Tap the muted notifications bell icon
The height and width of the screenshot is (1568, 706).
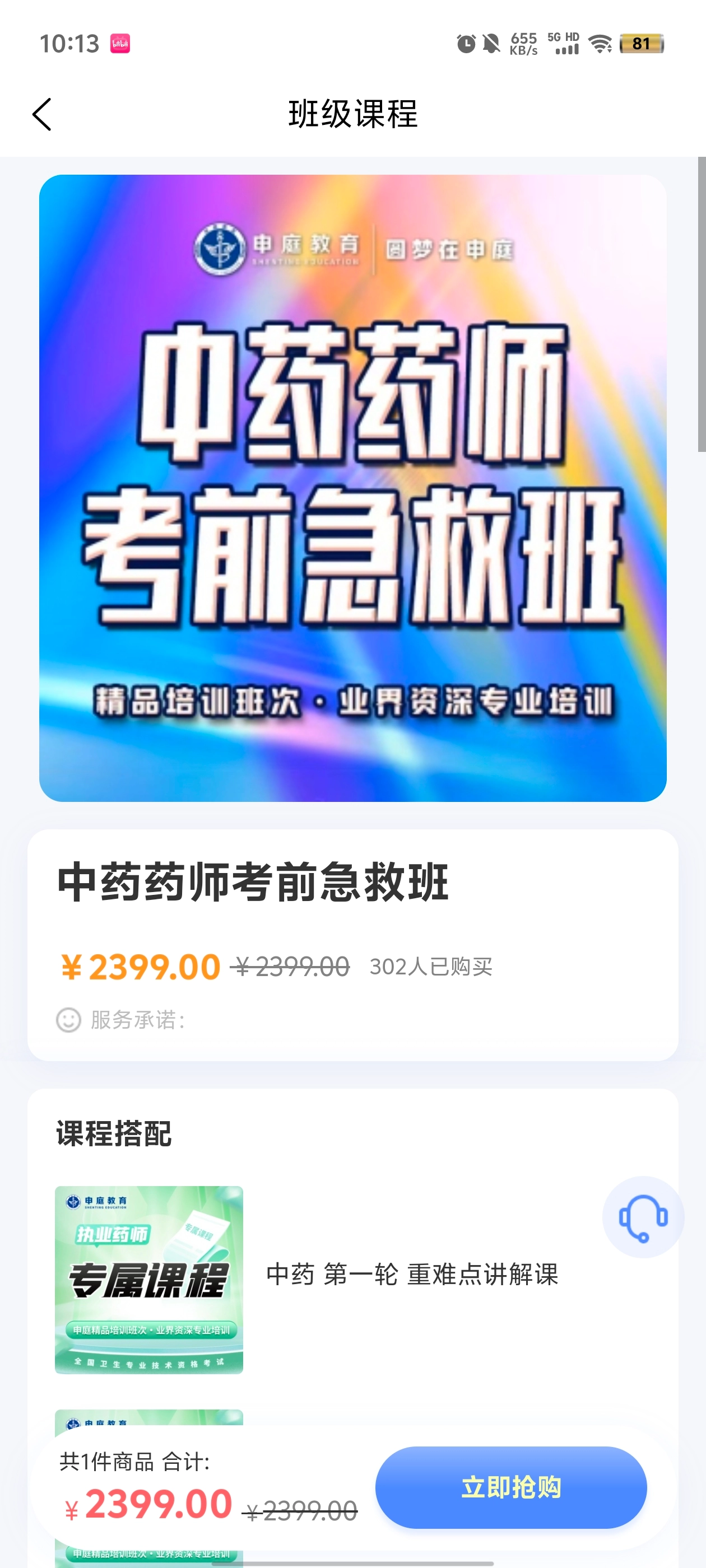pyautogui.click(x=492, y=44)
